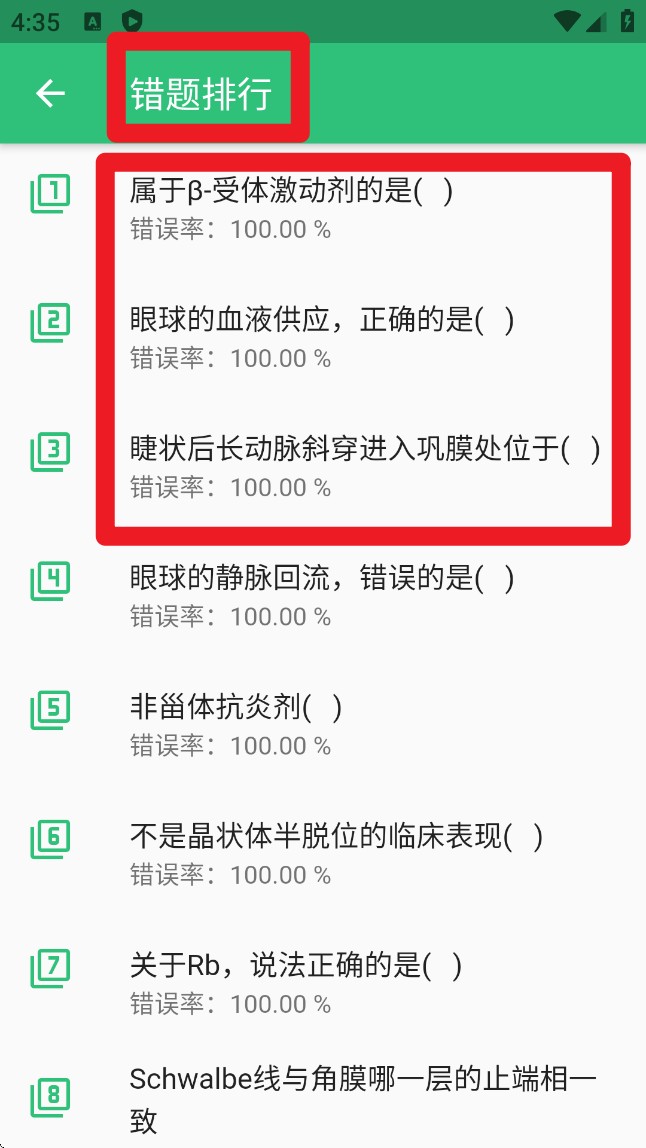Image resolution: width=646 pixels, height=1148 pixels.
Task: Open question 眼球的静脉回流，错误的是
Action: point(321,595)
